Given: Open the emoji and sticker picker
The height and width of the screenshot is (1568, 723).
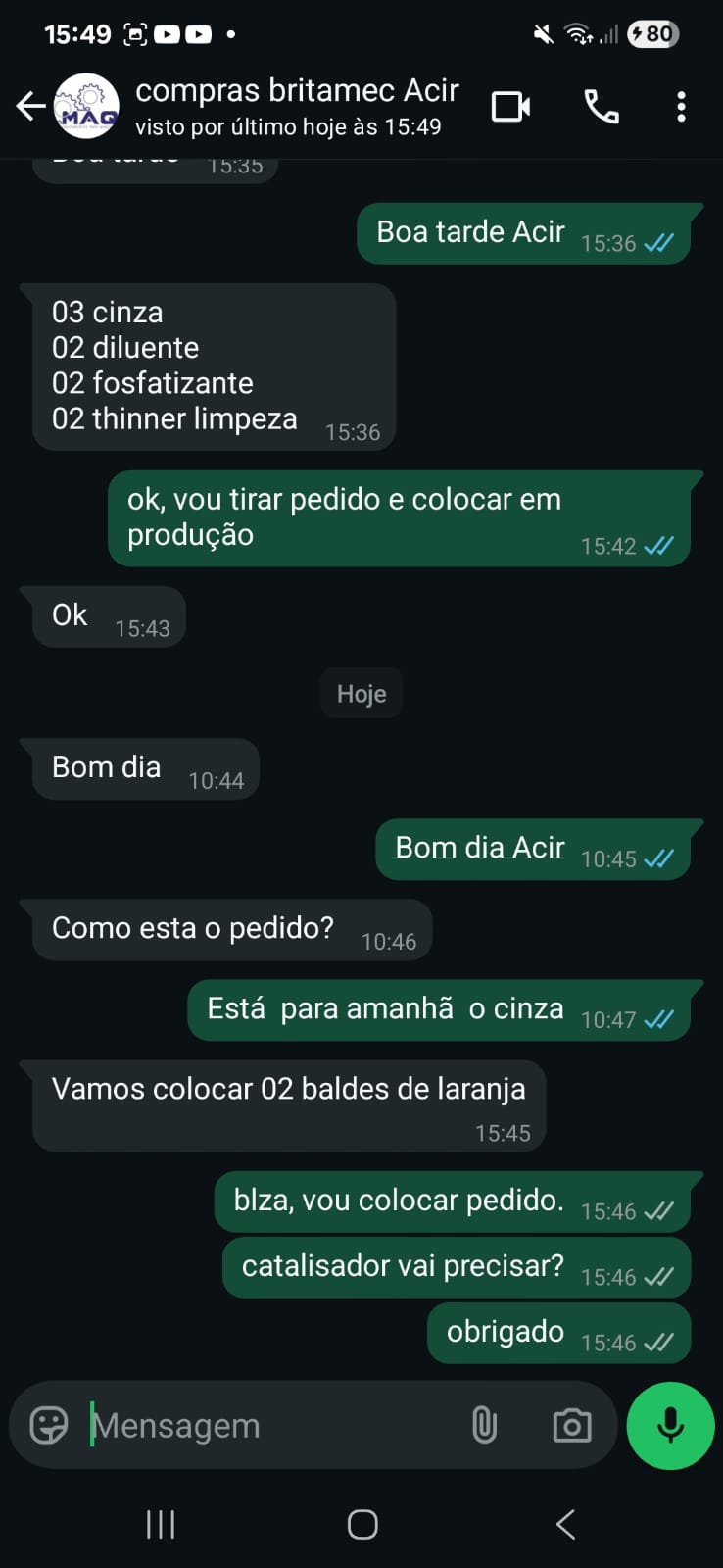Looking at the screenshot, I should (49, 1425).
